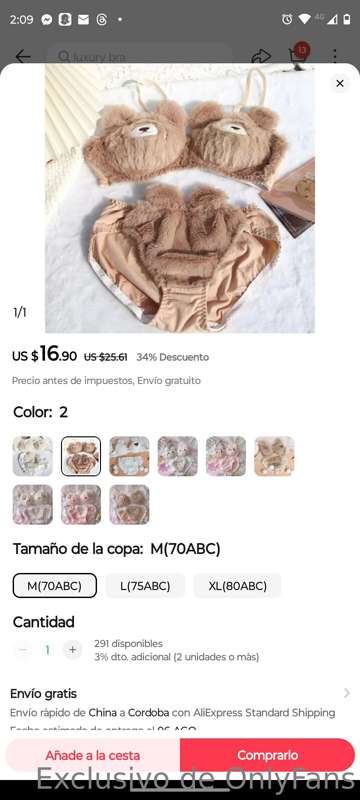360x800 pixels.
Task: Close the product options sheet
Action: click(340, 83)
